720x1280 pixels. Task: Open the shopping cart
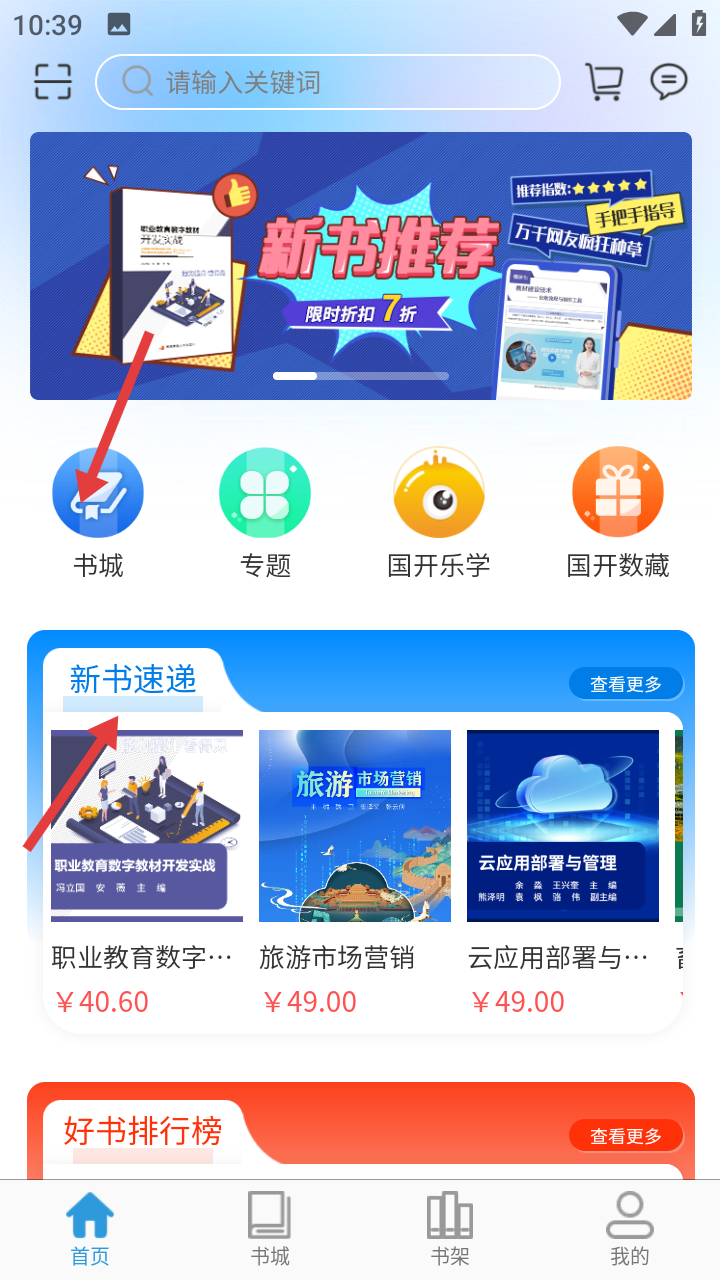603,82
